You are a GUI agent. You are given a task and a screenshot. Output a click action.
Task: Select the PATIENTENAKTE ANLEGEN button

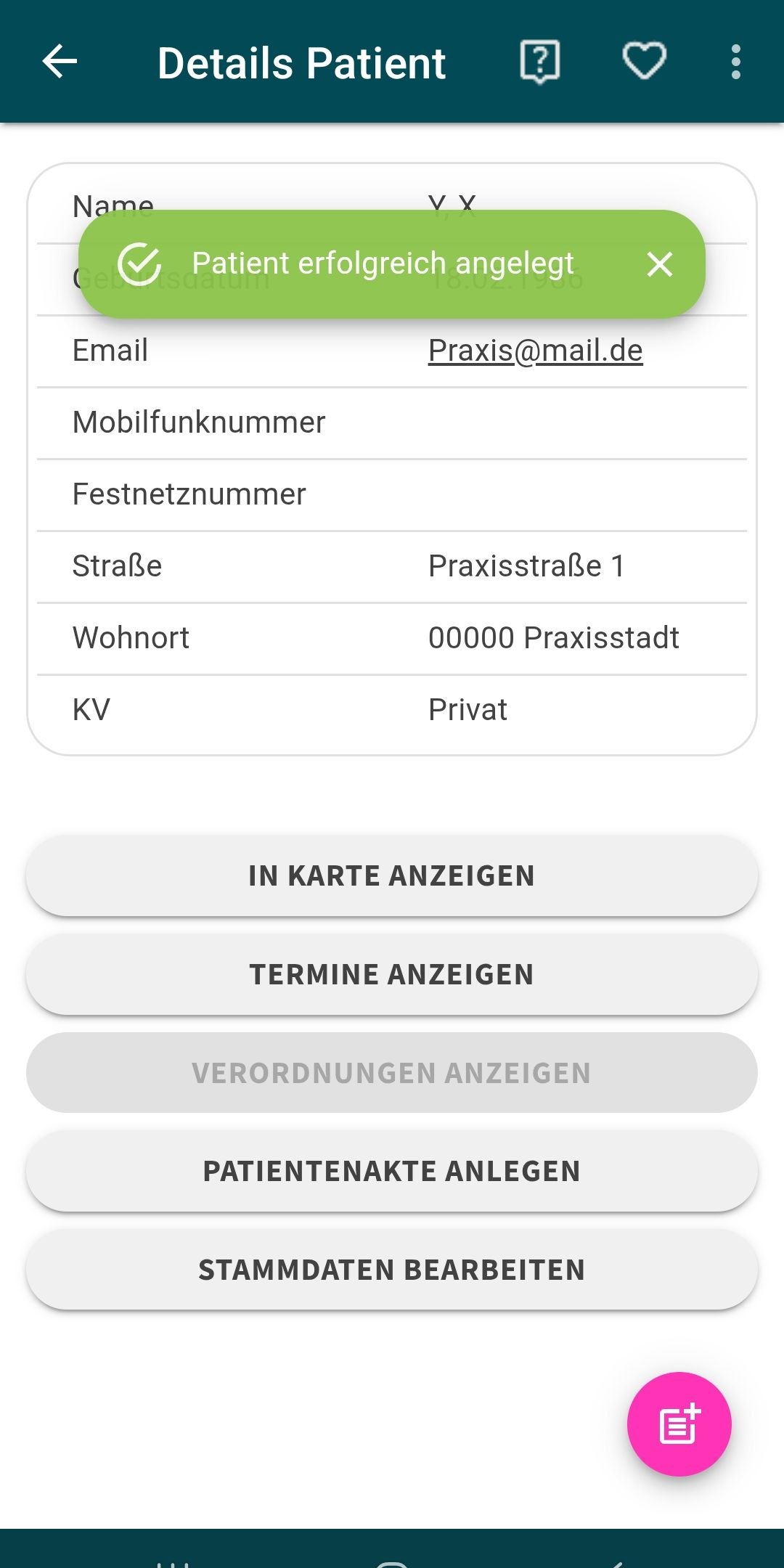coord(392,1171)
